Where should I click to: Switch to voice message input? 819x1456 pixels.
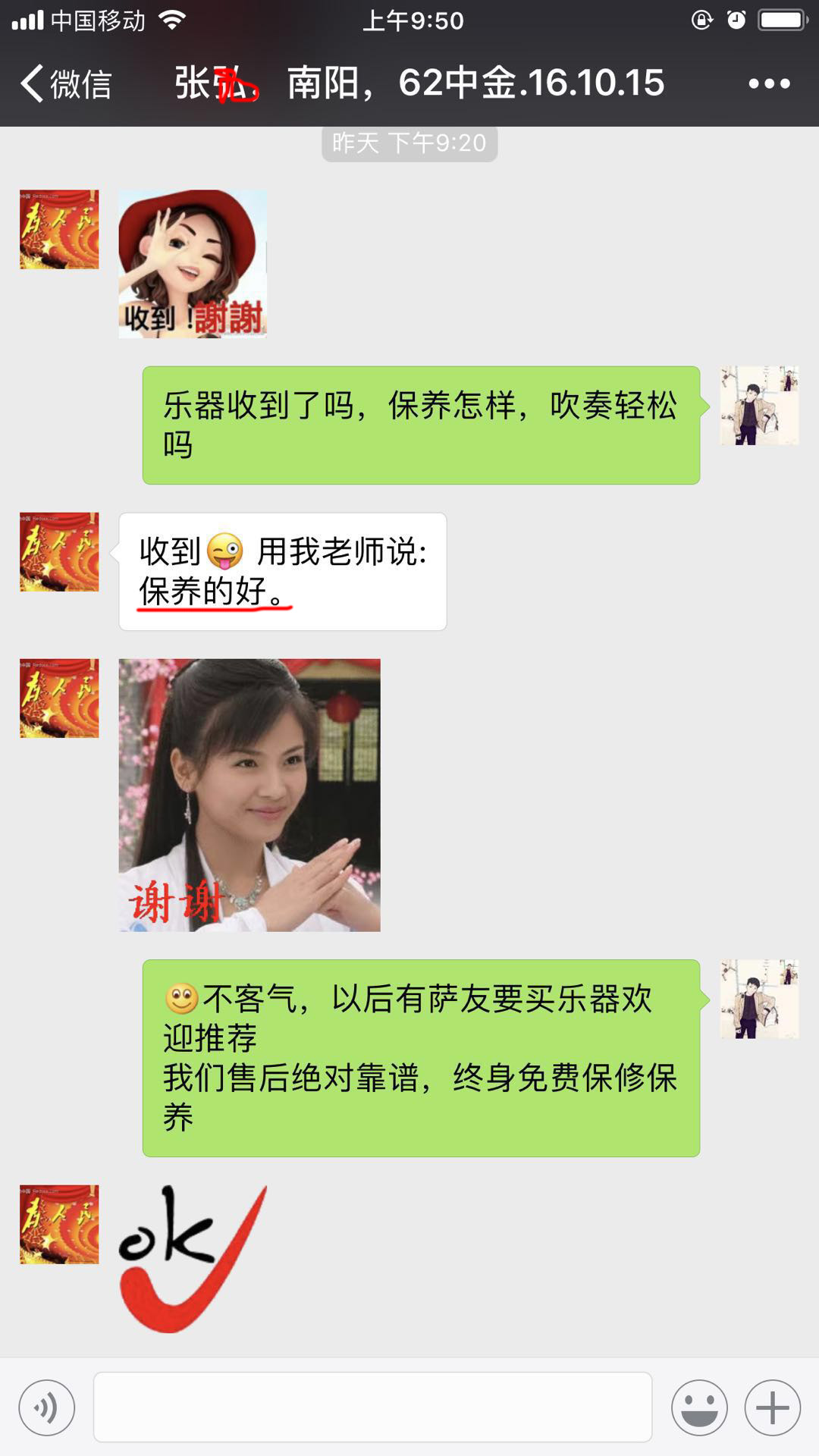(x=47, y=1408)
